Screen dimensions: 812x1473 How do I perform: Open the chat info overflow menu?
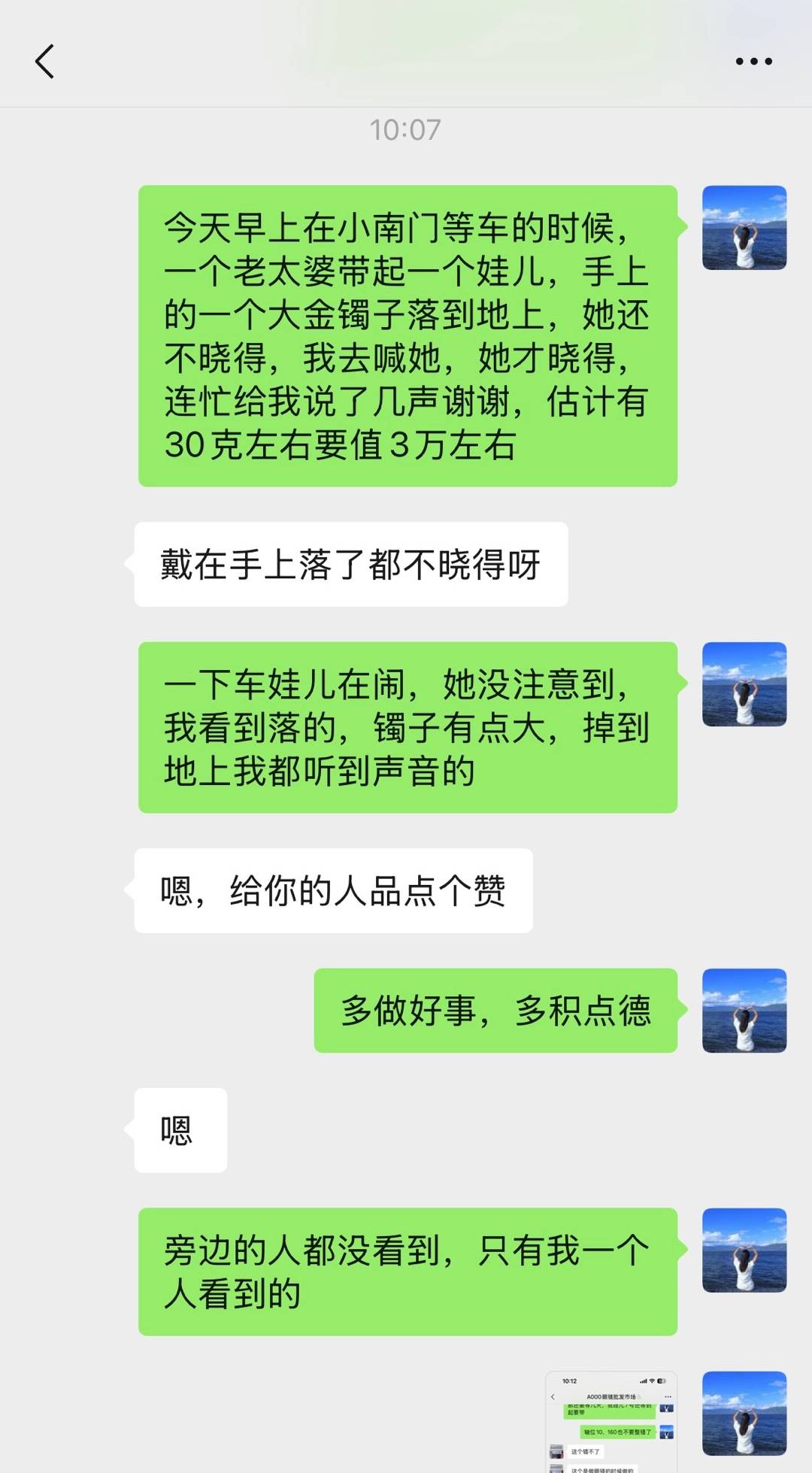pos(753,62)
